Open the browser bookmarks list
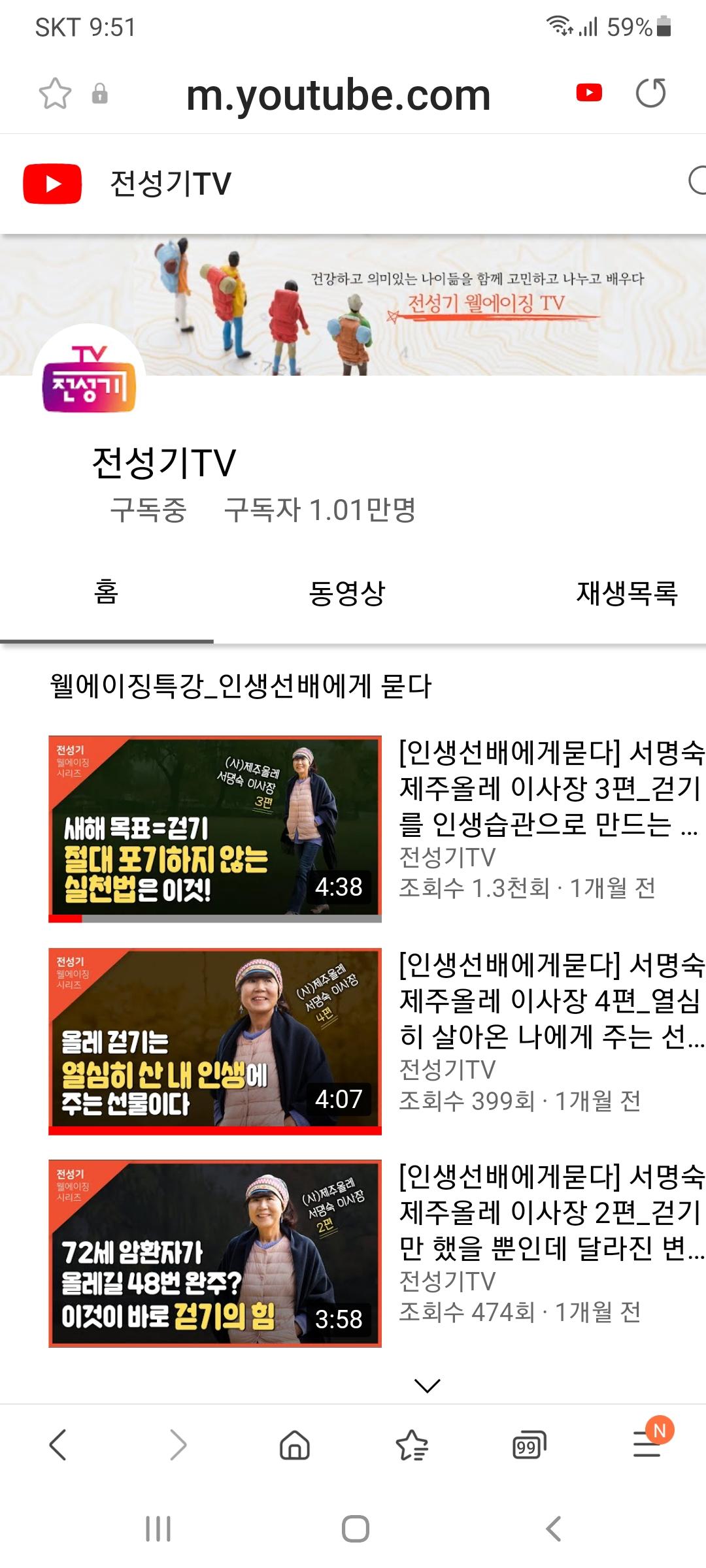The image size is (706, 1568). coord(412,1445)
